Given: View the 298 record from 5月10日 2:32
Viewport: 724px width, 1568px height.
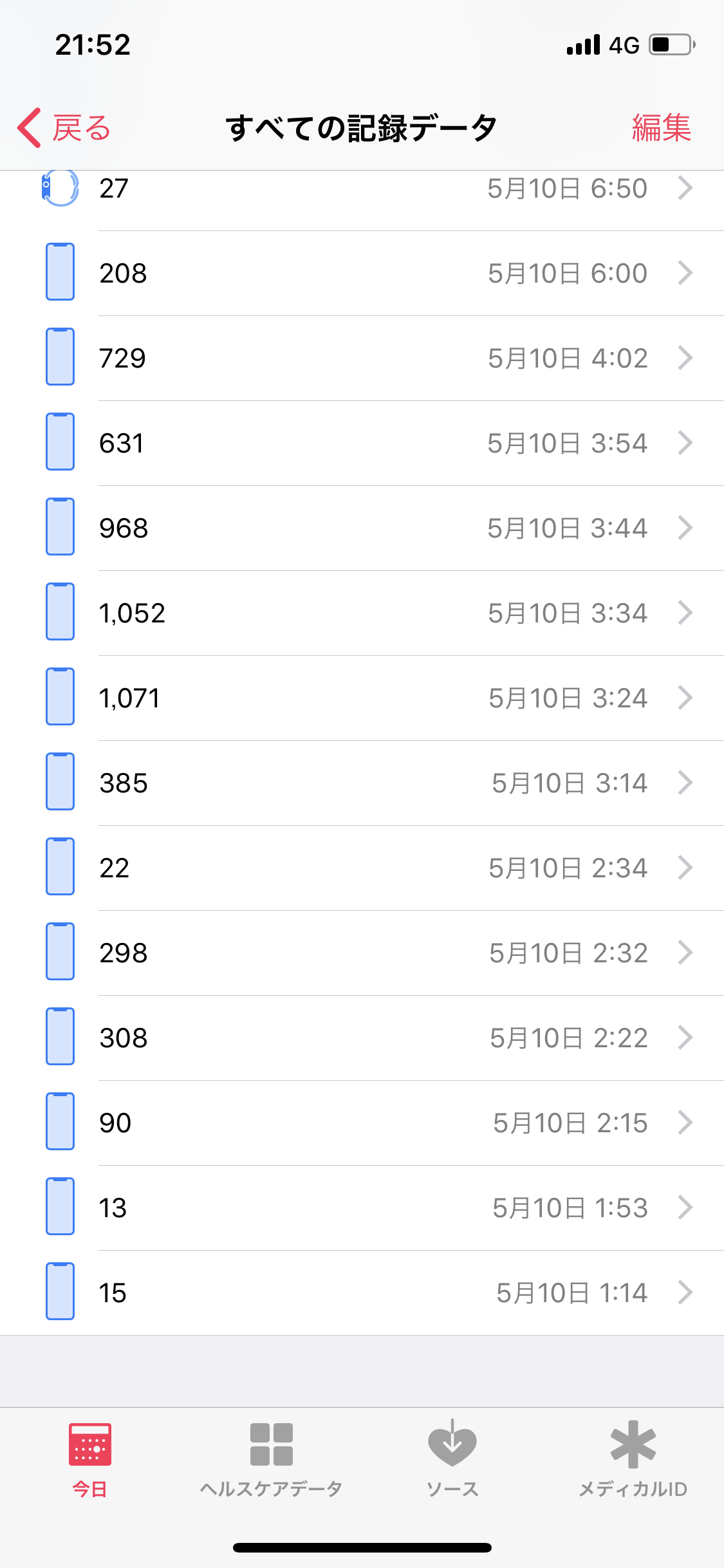Looking at the screenshot, I should 362,953.
